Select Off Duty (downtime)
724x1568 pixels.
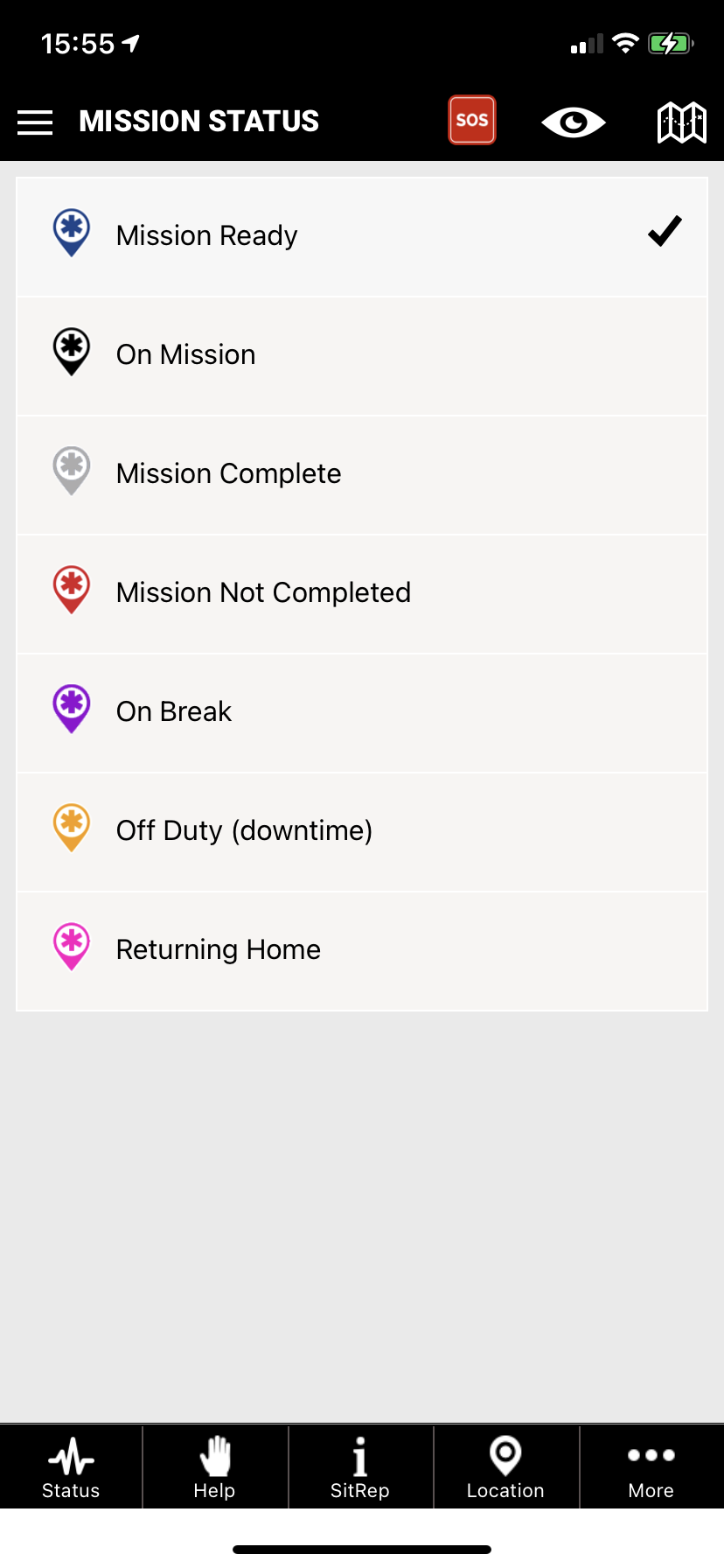tap(362, 831)
